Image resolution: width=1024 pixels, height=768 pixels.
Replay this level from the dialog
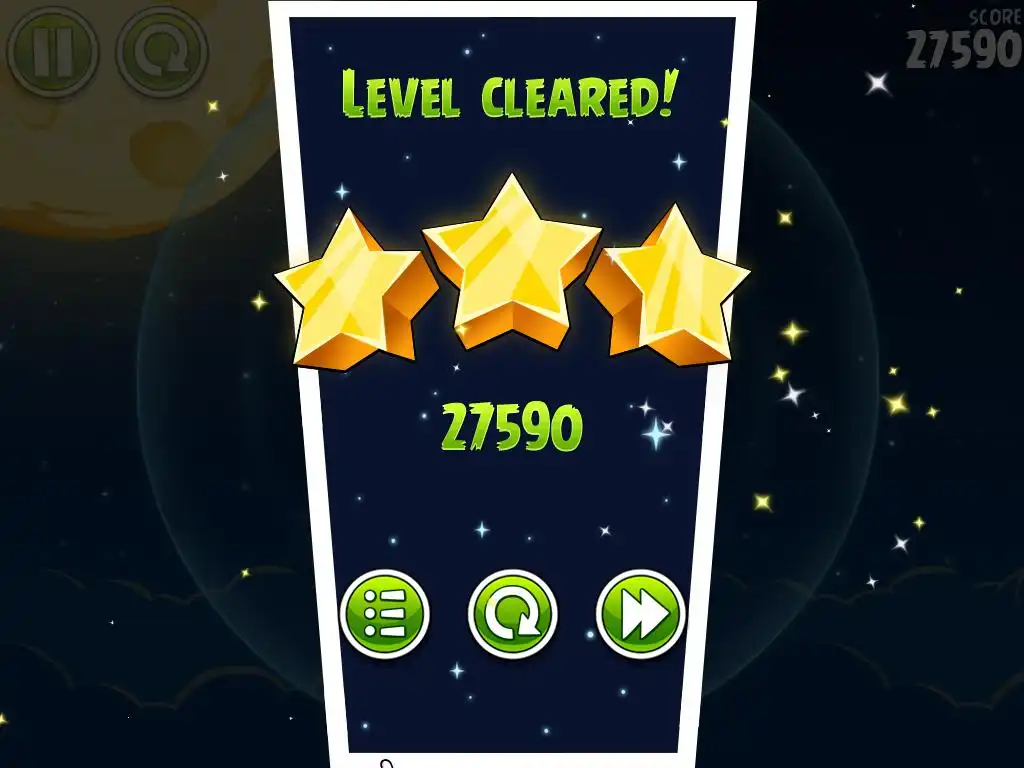(512, 614)
